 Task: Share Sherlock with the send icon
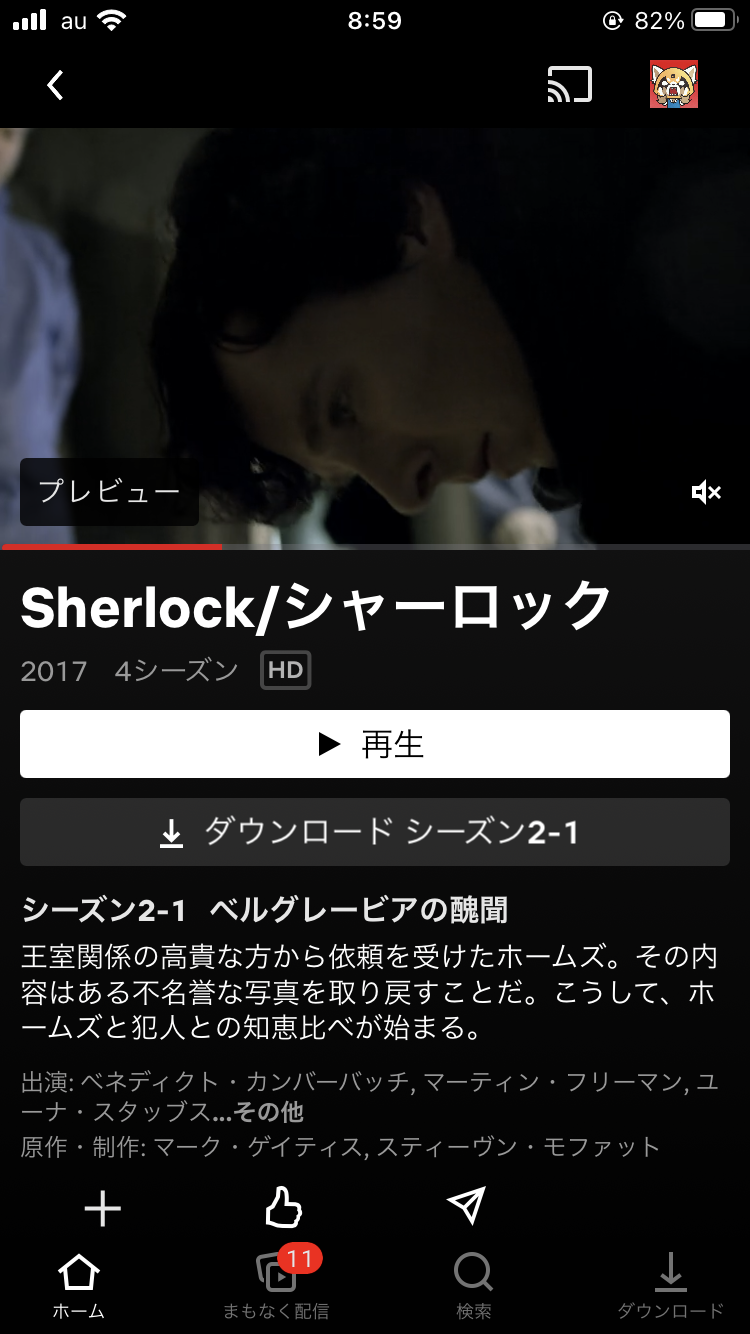tap(466, 1207)
